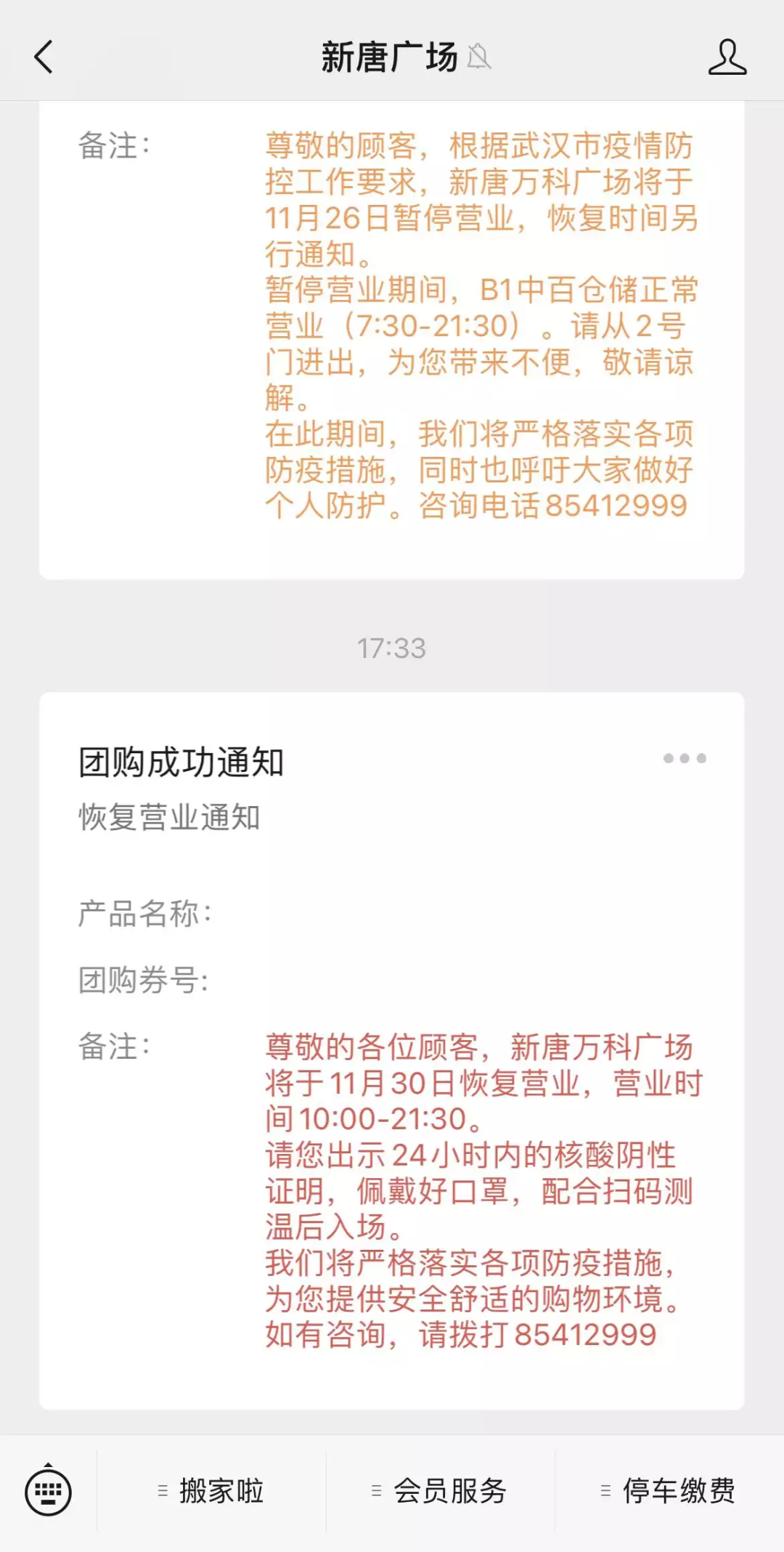Expand the 搬家啦 menu
The image size is (784, 1552).
point(211,1492)
